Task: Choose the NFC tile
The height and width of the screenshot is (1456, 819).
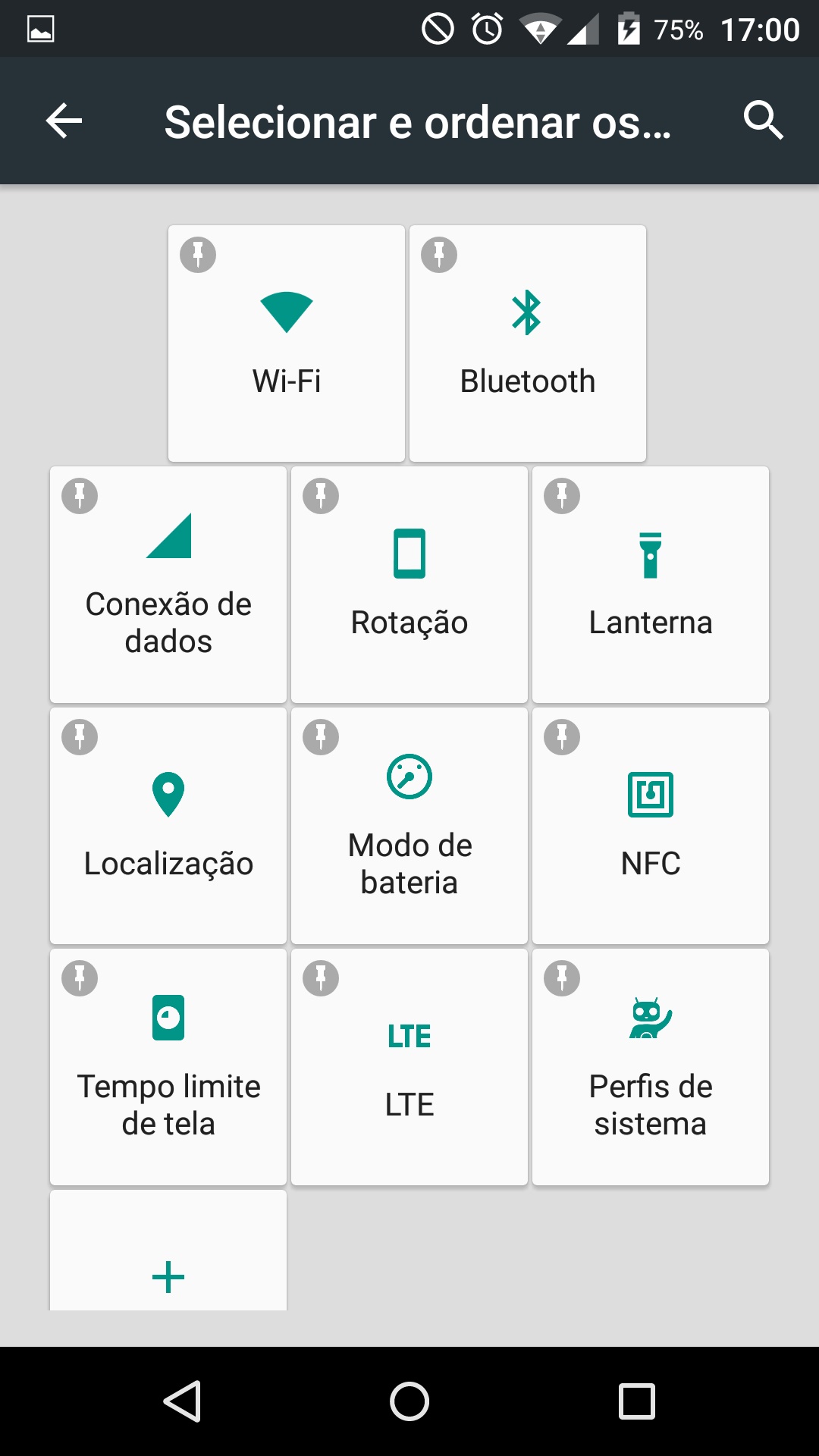Action: coord(651,826)
